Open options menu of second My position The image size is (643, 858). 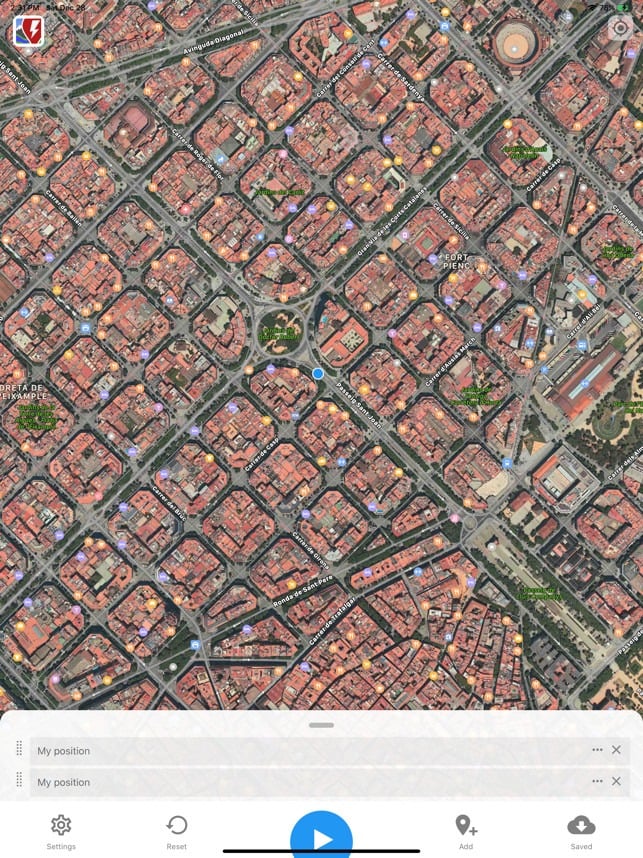tap(597, 781)
